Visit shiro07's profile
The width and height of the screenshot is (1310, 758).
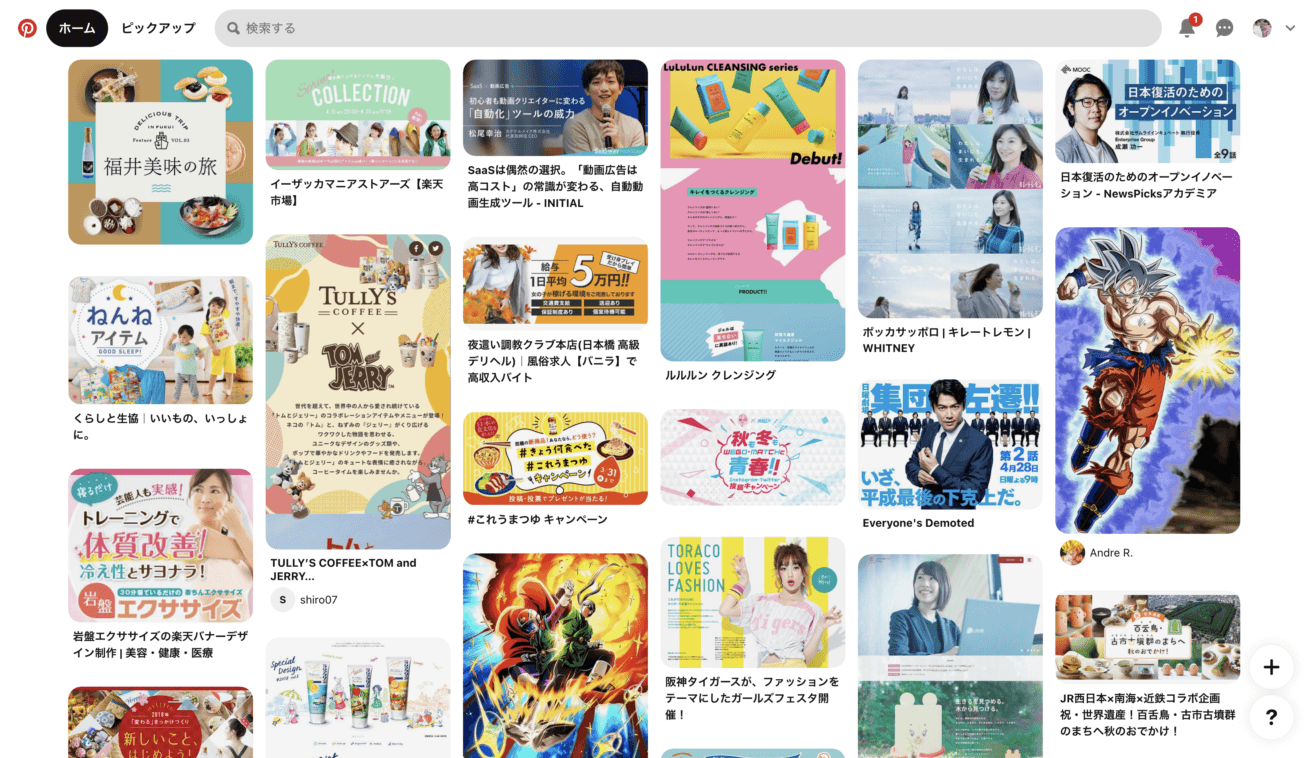pyautogui.click(x=318, y=600)
